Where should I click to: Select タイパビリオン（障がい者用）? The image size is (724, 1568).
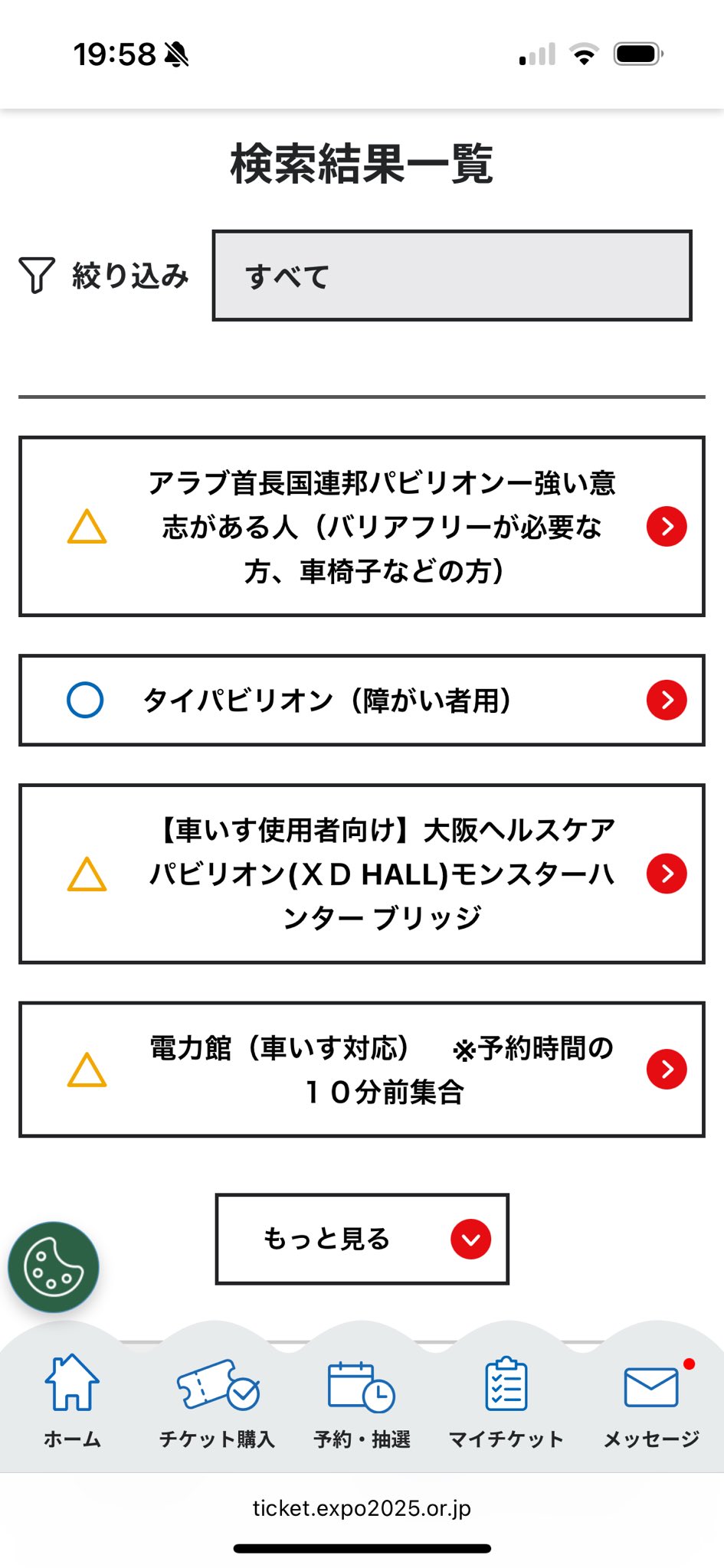coord(362,700)
